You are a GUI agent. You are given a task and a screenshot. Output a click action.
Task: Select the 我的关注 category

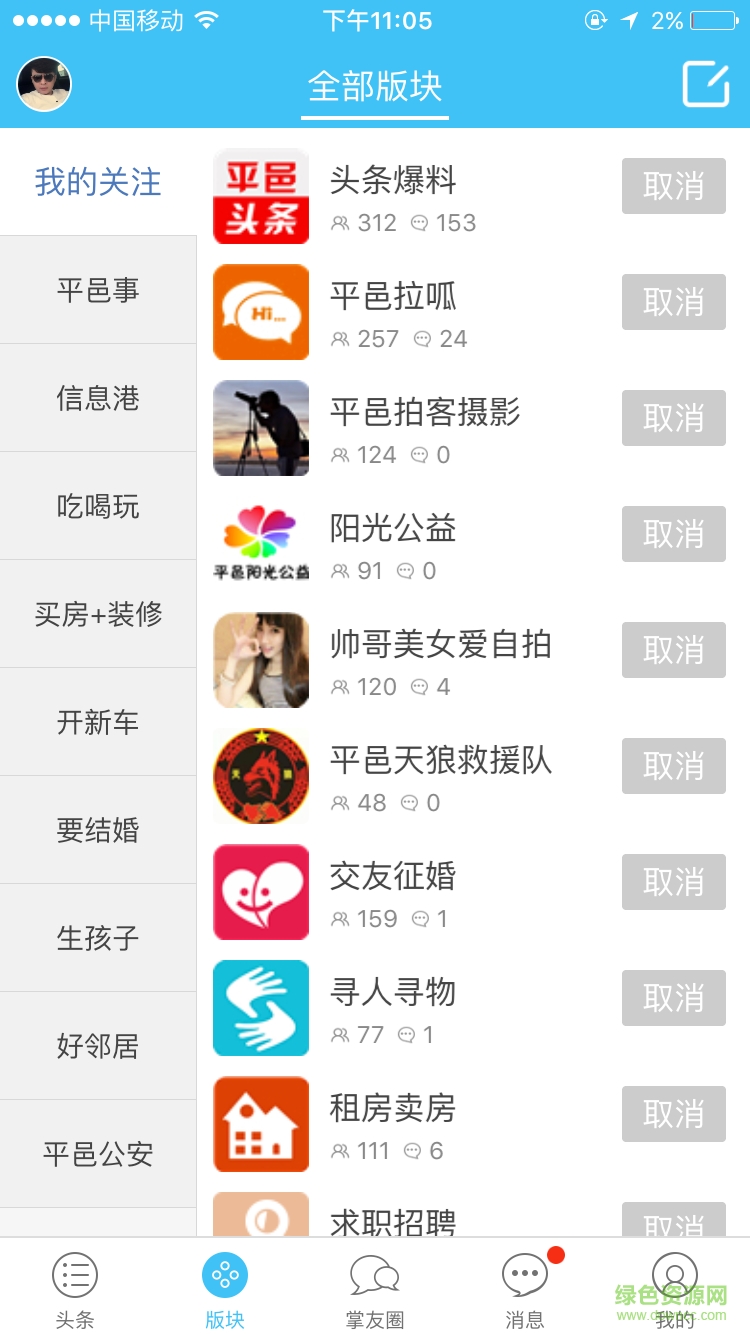coord(98,183)
